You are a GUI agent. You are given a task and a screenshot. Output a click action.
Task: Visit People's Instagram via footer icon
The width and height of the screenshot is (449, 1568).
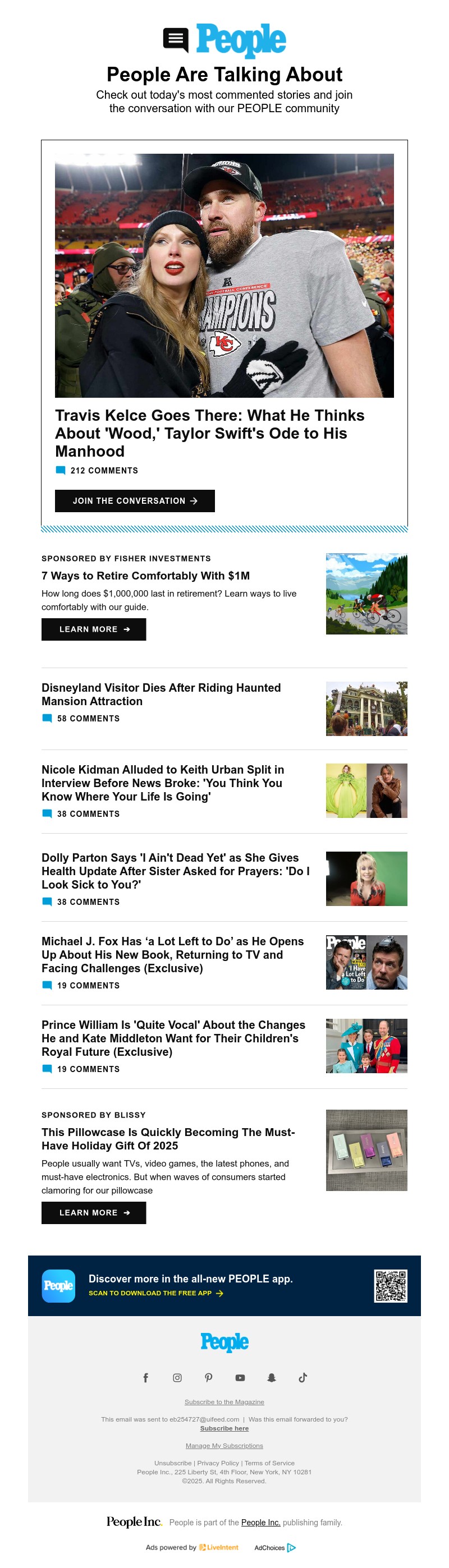[x=177, y=1377]
